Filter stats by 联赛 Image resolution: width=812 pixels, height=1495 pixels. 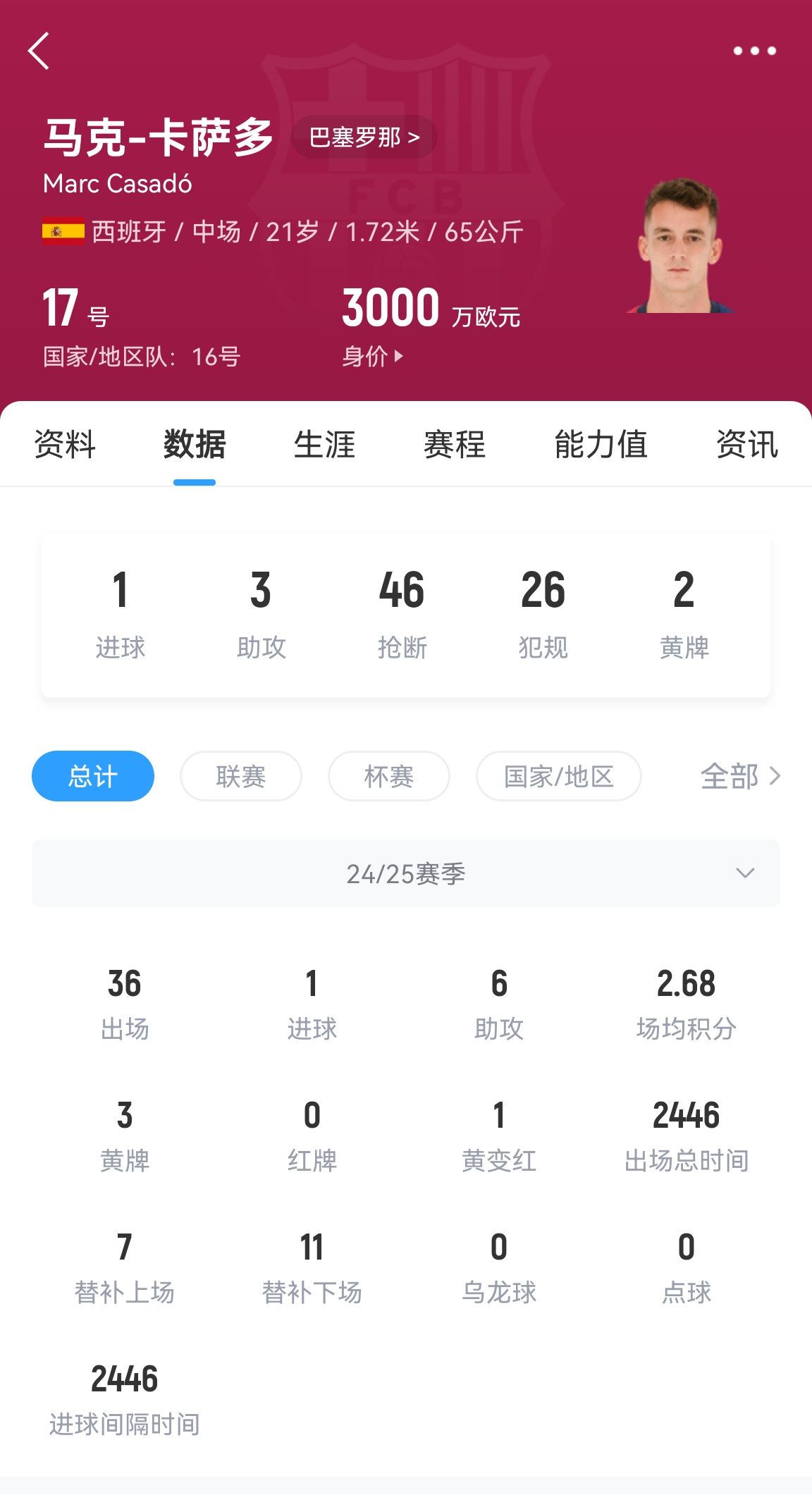241,776
